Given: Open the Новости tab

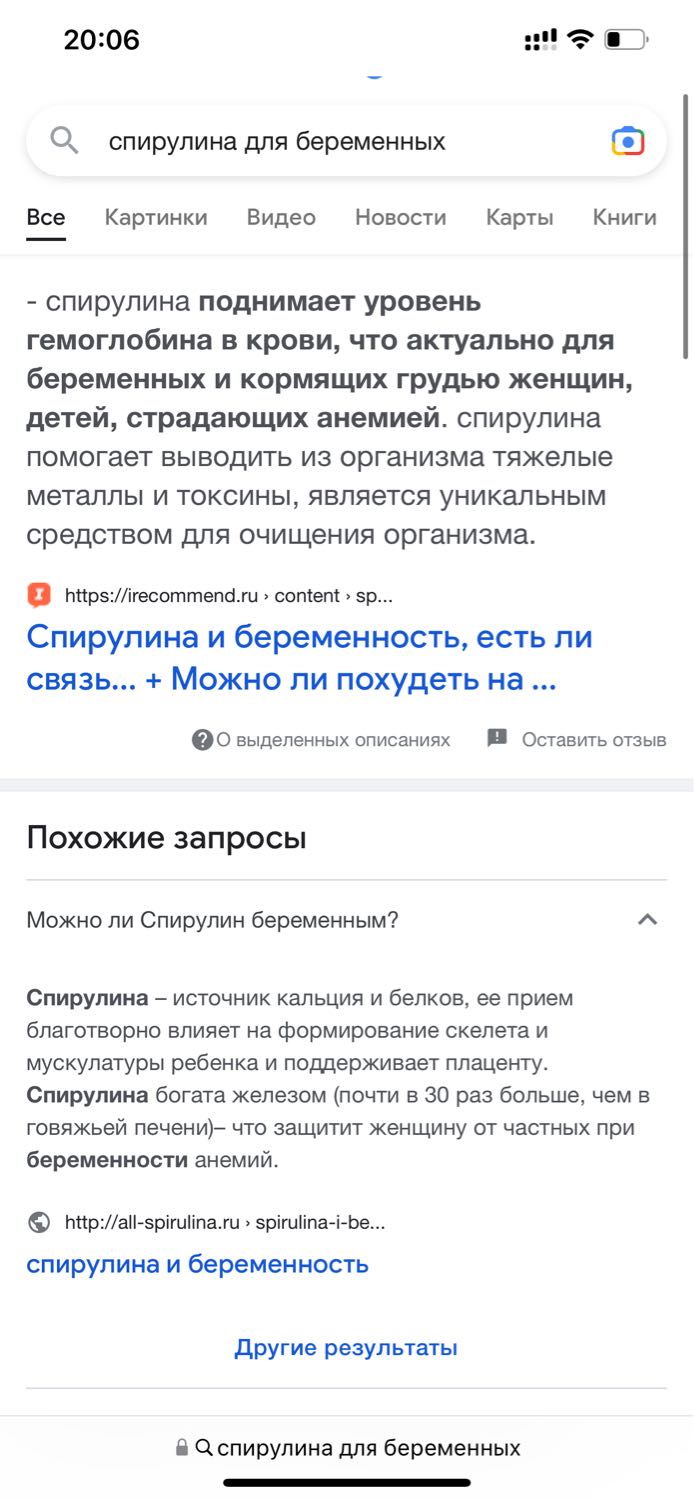Looking at the screenshot, I should click(x=400, y=217).
